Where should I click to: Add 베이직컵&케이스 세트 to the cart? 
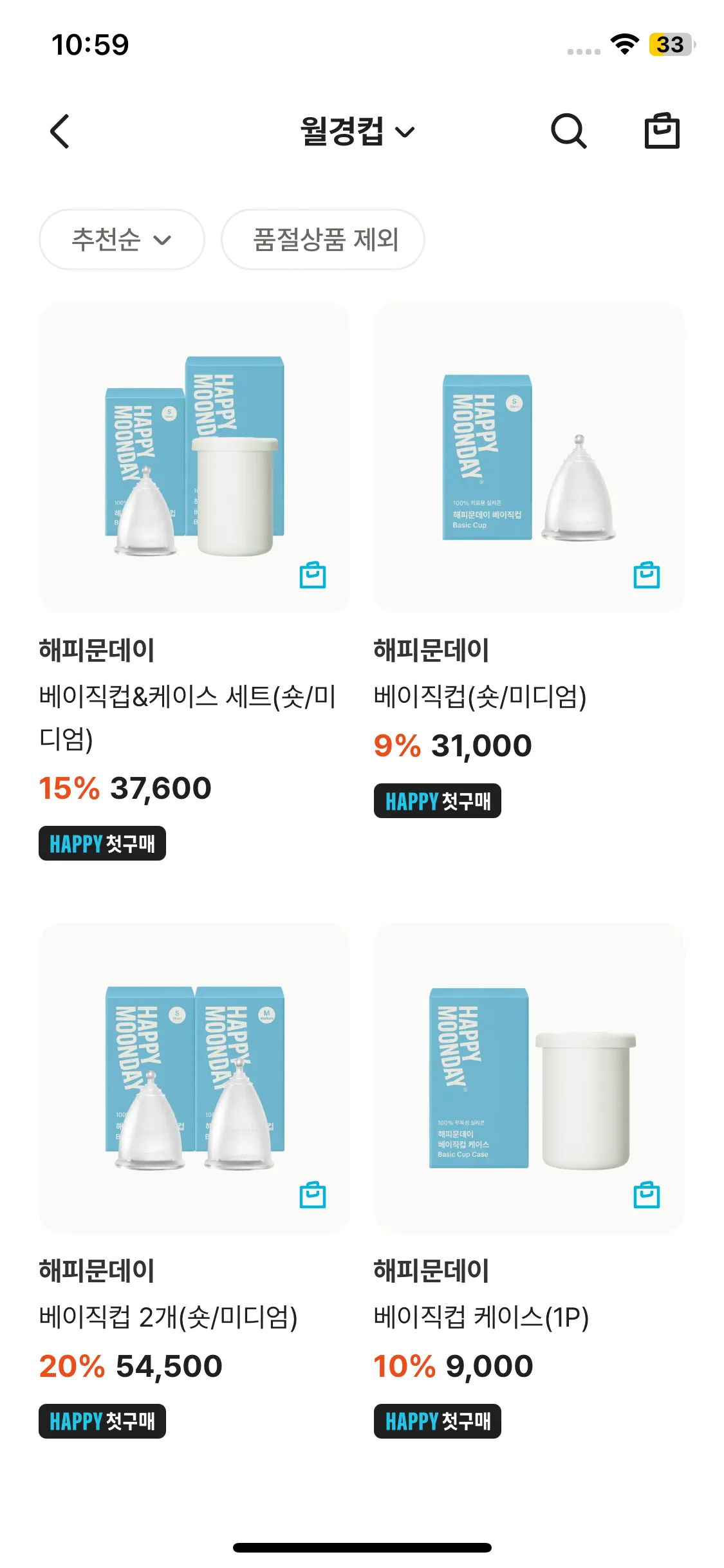coord(313,575)
